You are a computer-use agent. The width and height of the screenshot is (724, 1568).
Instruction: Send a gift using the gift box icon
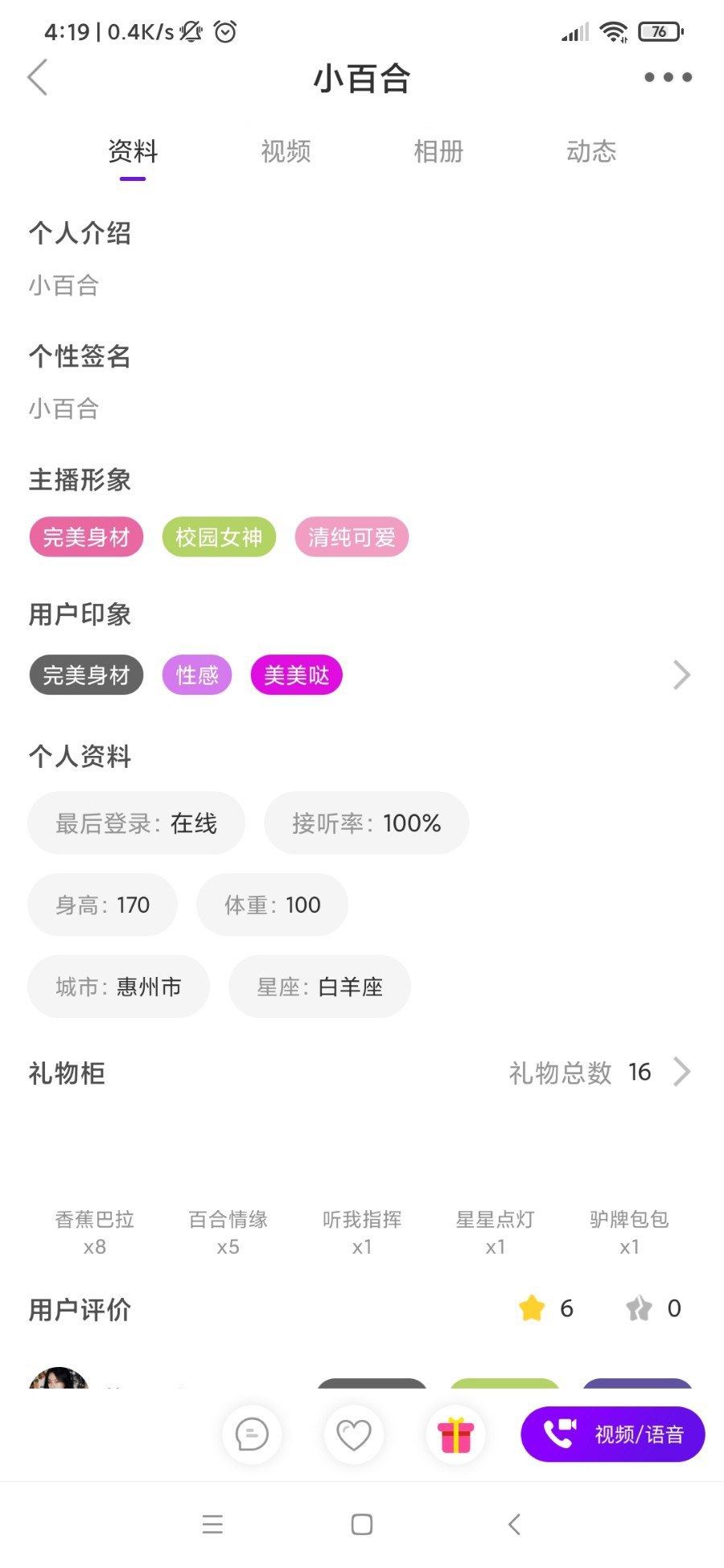tap(456, 1435)
